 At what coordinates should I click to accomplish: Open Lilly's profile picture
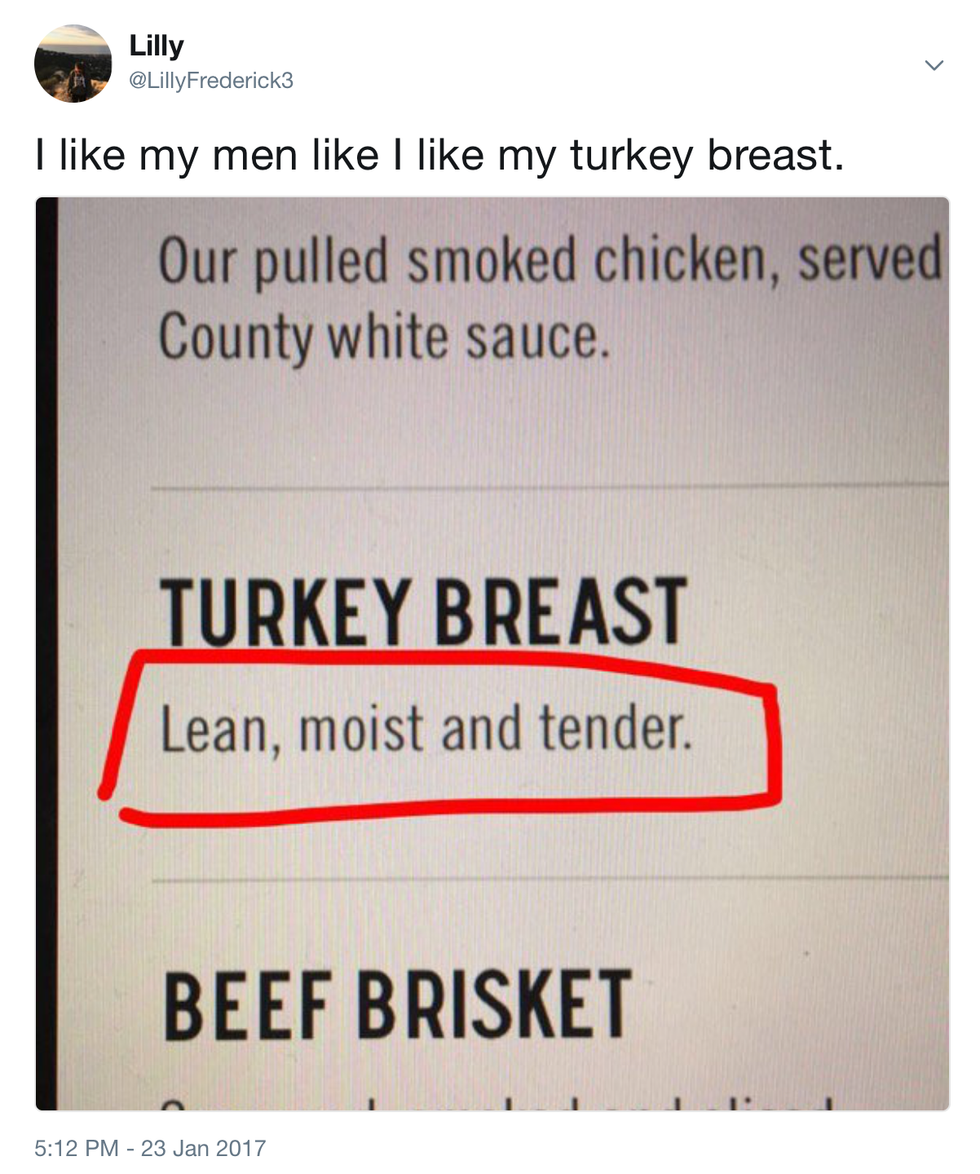[72, 64]
